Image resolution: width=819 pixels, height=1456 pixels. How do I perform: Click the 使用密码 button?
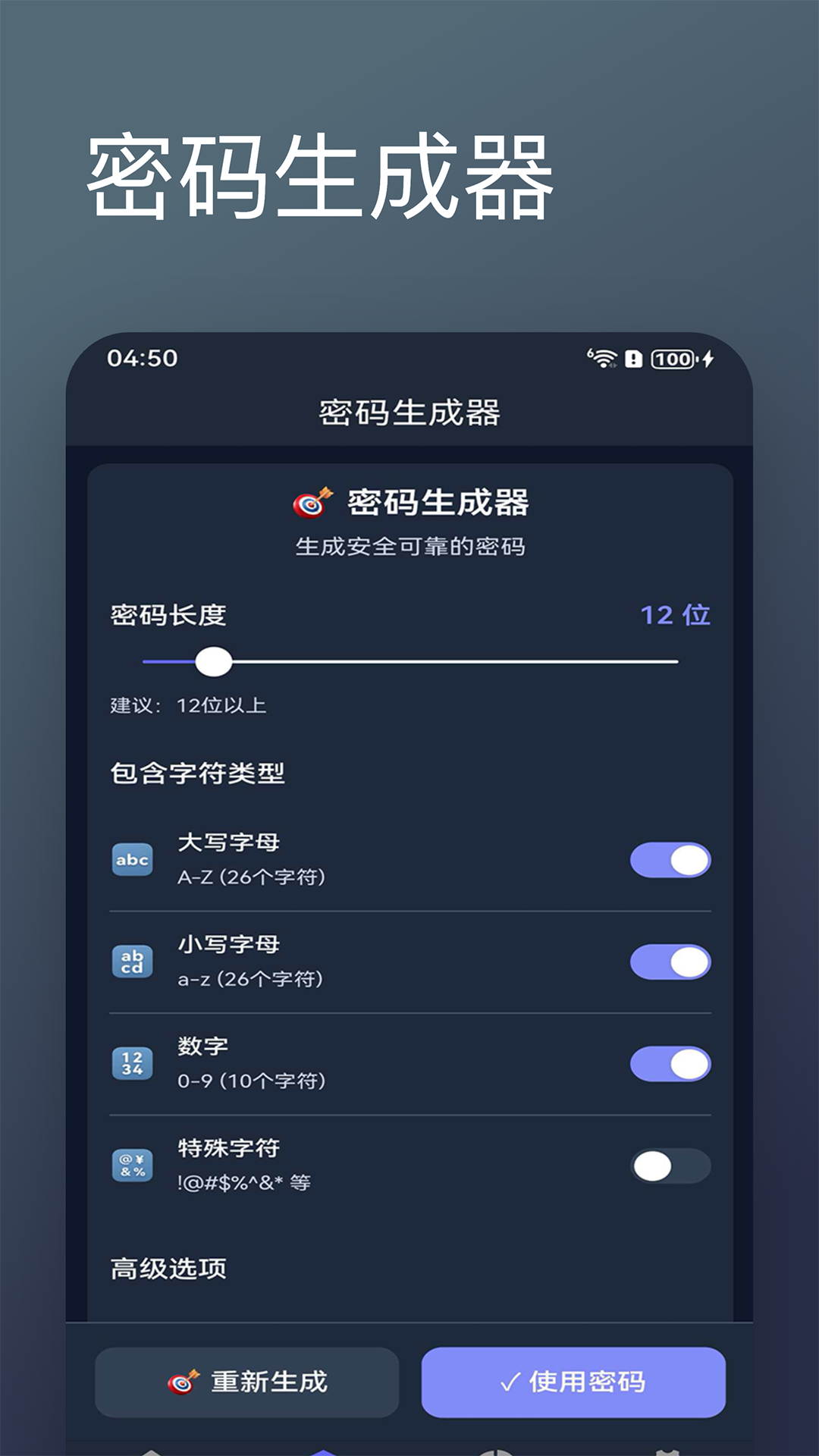click(x=574, y=1382)
